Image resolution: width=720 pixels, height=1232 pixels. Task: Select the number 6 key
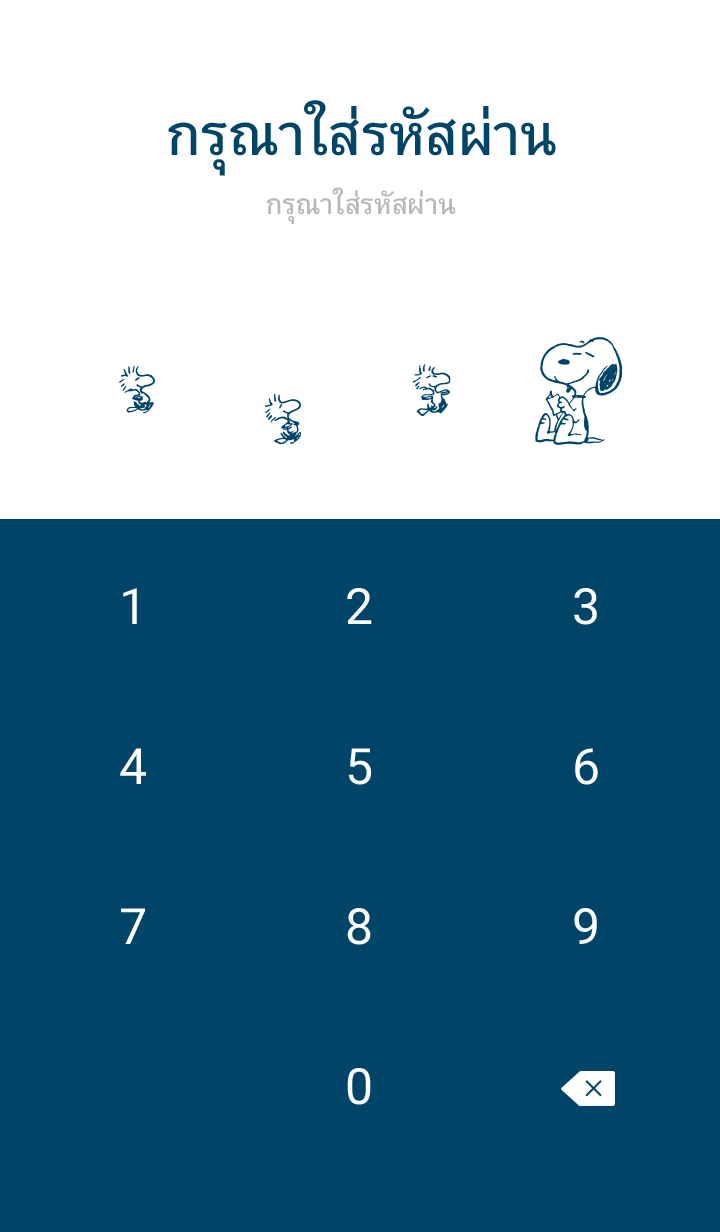click(586, 767)
